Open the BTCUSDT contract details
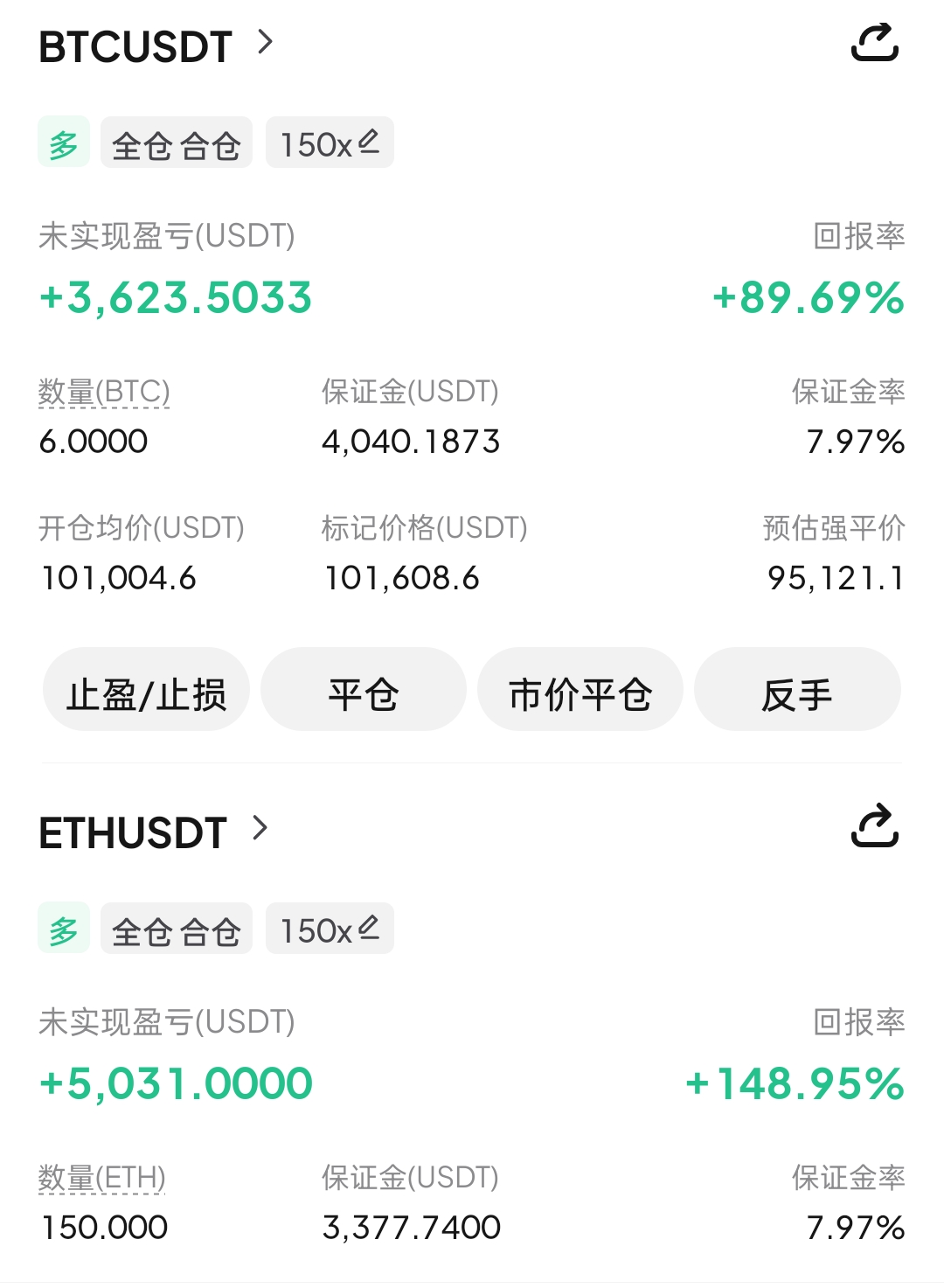 pos(156,45)
